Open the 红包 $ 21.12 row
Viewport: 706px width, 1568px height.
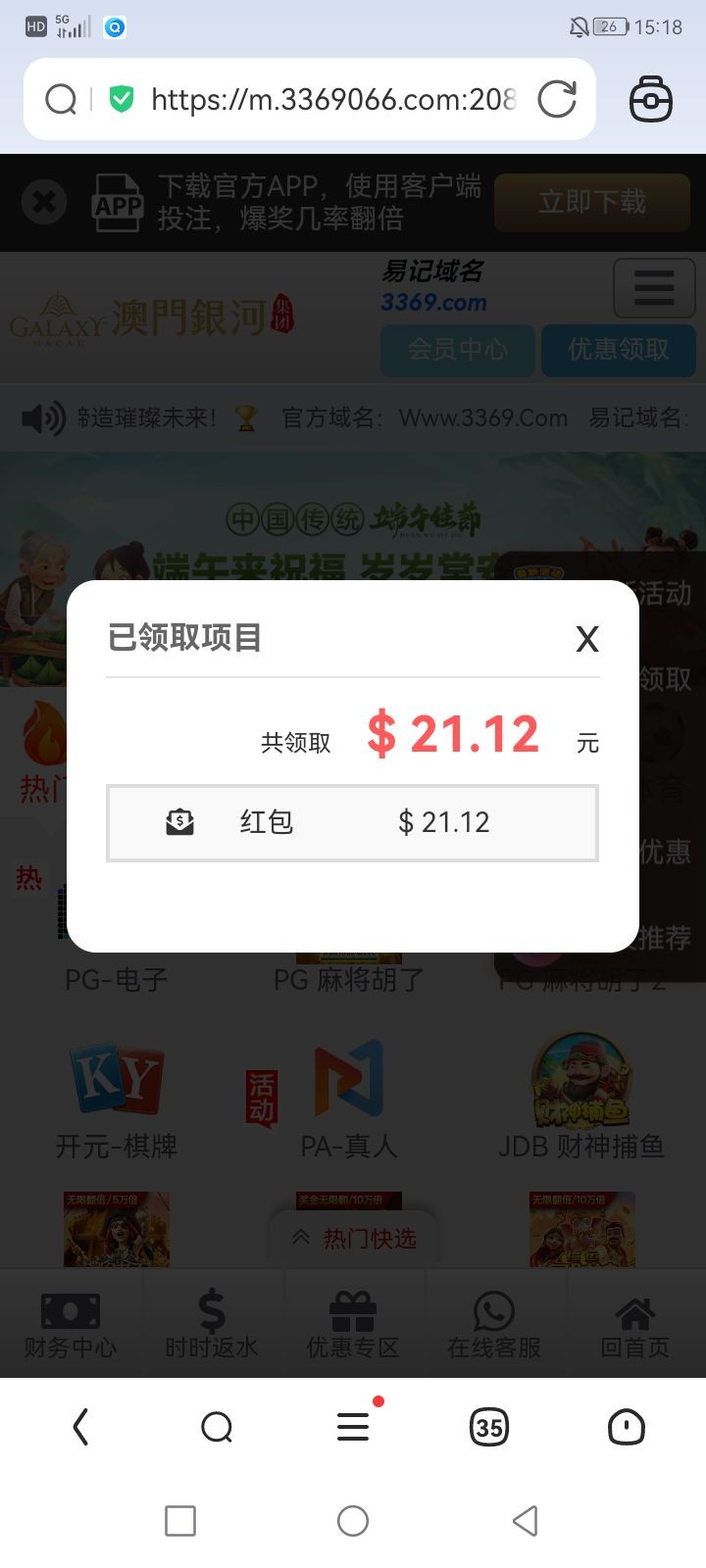[x=352, y=823]
